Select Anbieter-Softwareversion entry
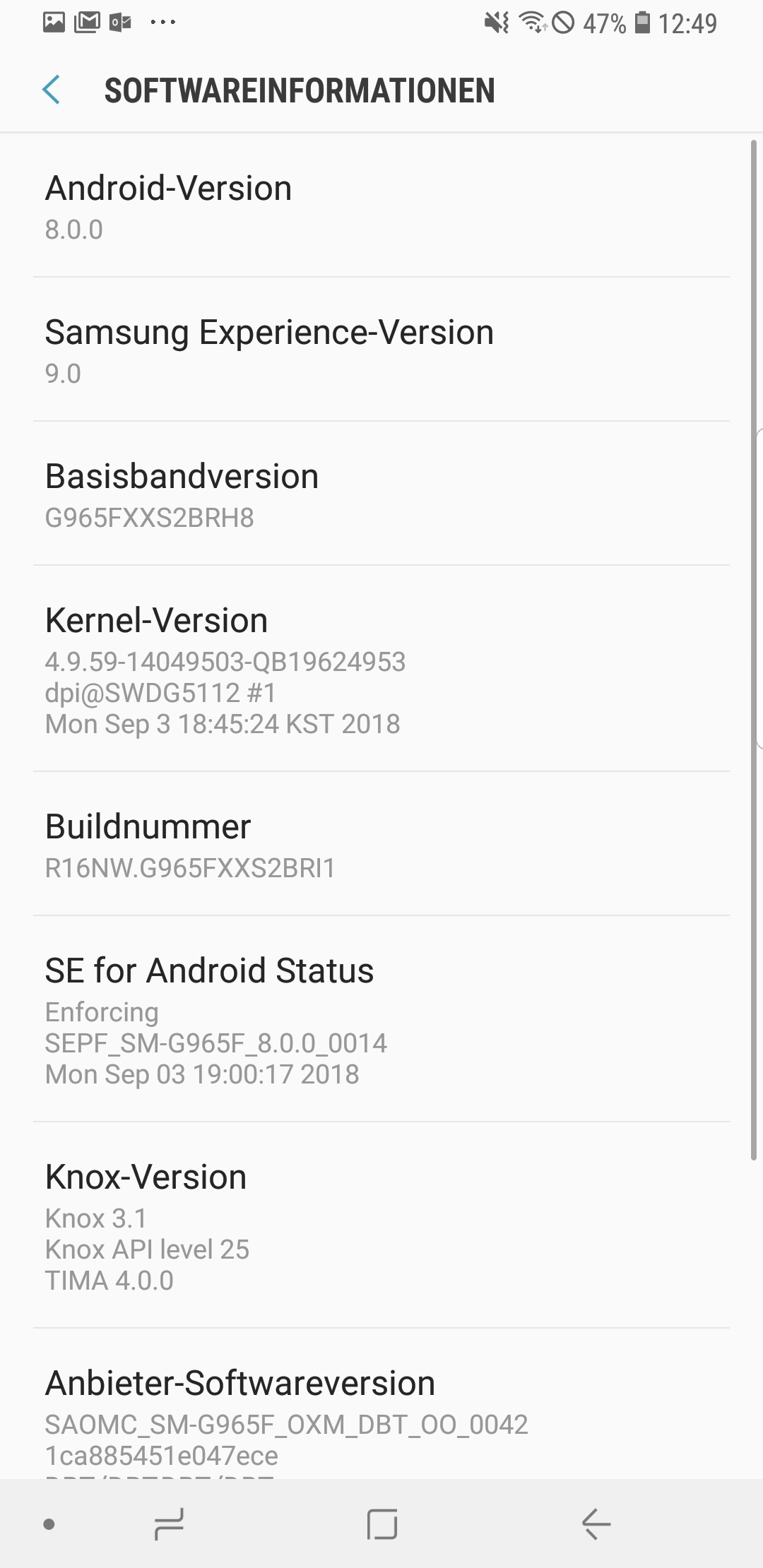This screenshot has width=763, height=1568. [381, 1405]
